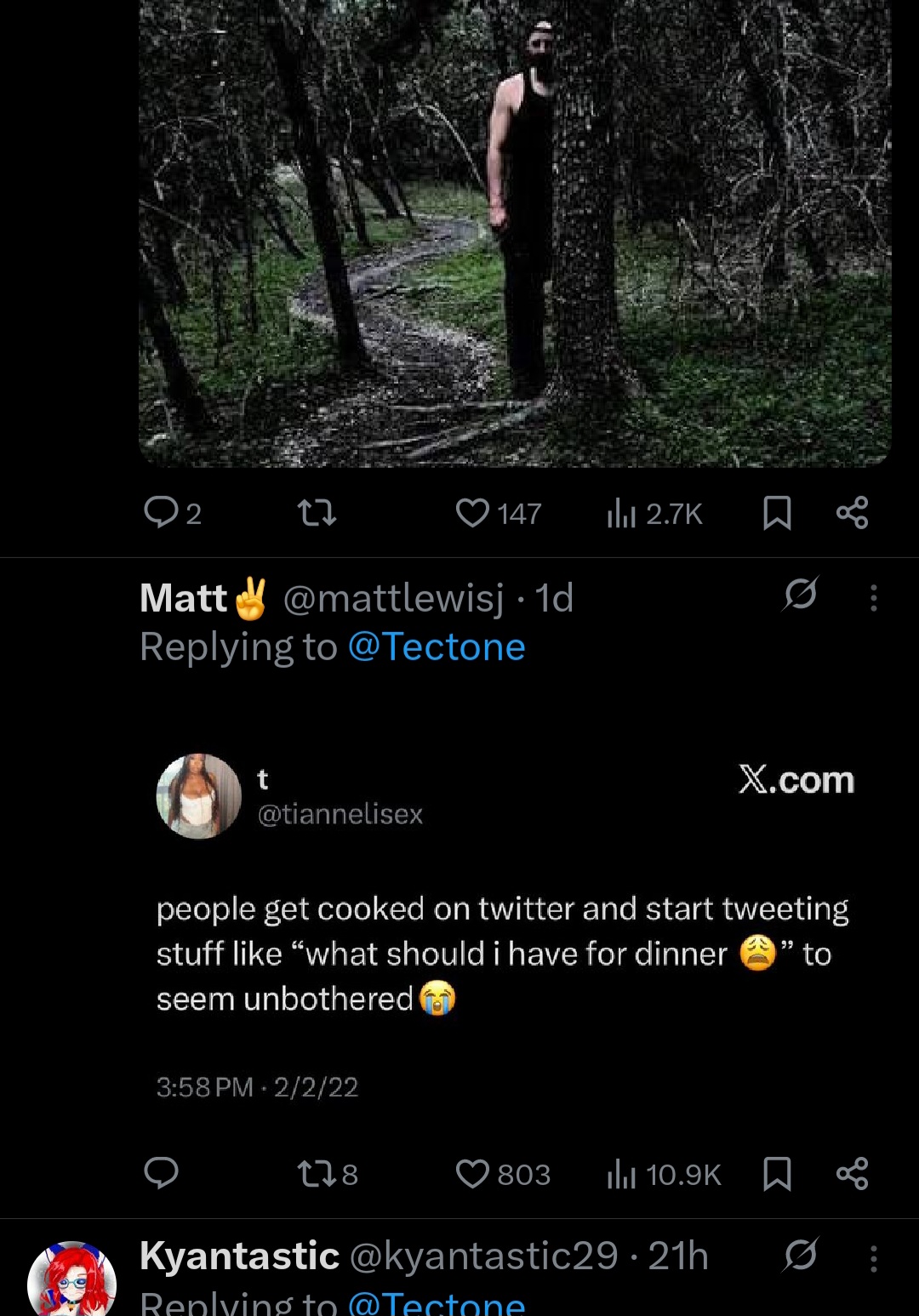Image resolution: width=919 pixels, height=1316 pixels.
Task: Bookmark Matt's reply
Action: pyautogui.click(x=777, y=1174)
